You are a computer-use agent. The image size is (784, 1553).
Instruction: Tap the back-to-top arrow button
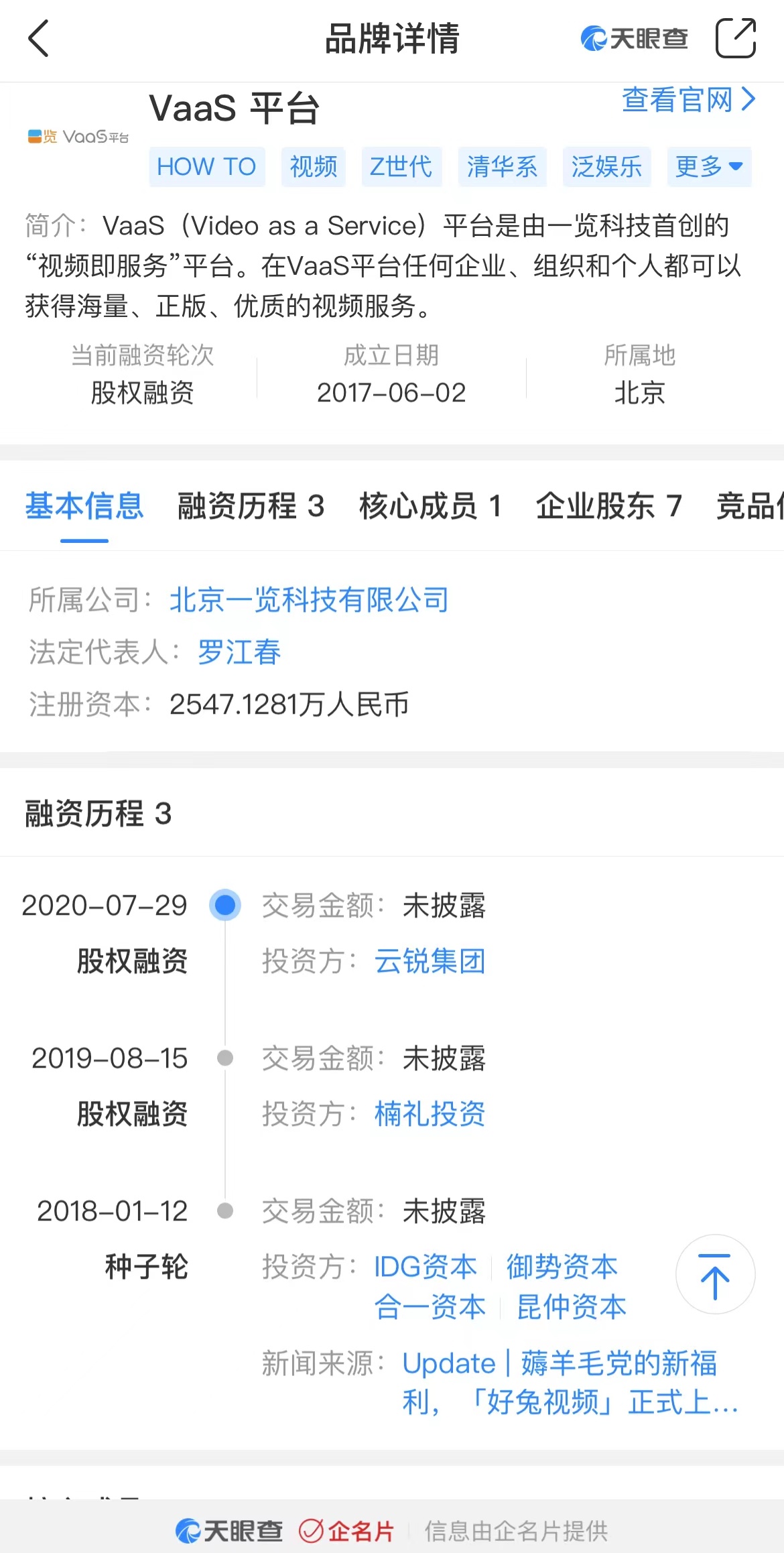(x=715, y=1275)
